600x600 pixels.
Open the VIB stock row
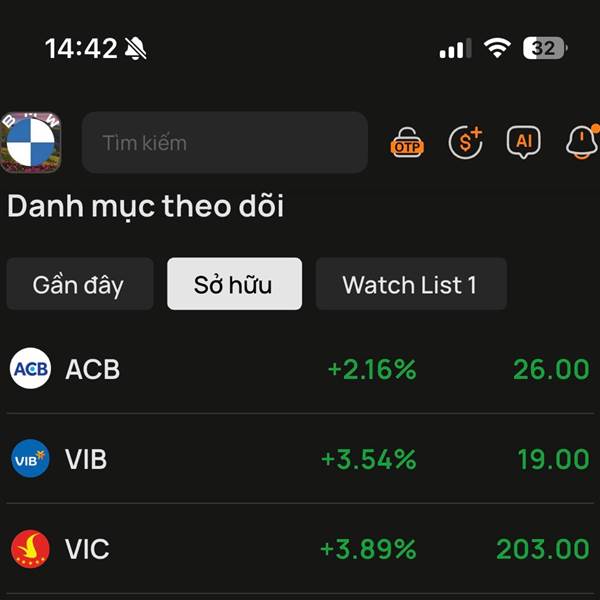300,459
